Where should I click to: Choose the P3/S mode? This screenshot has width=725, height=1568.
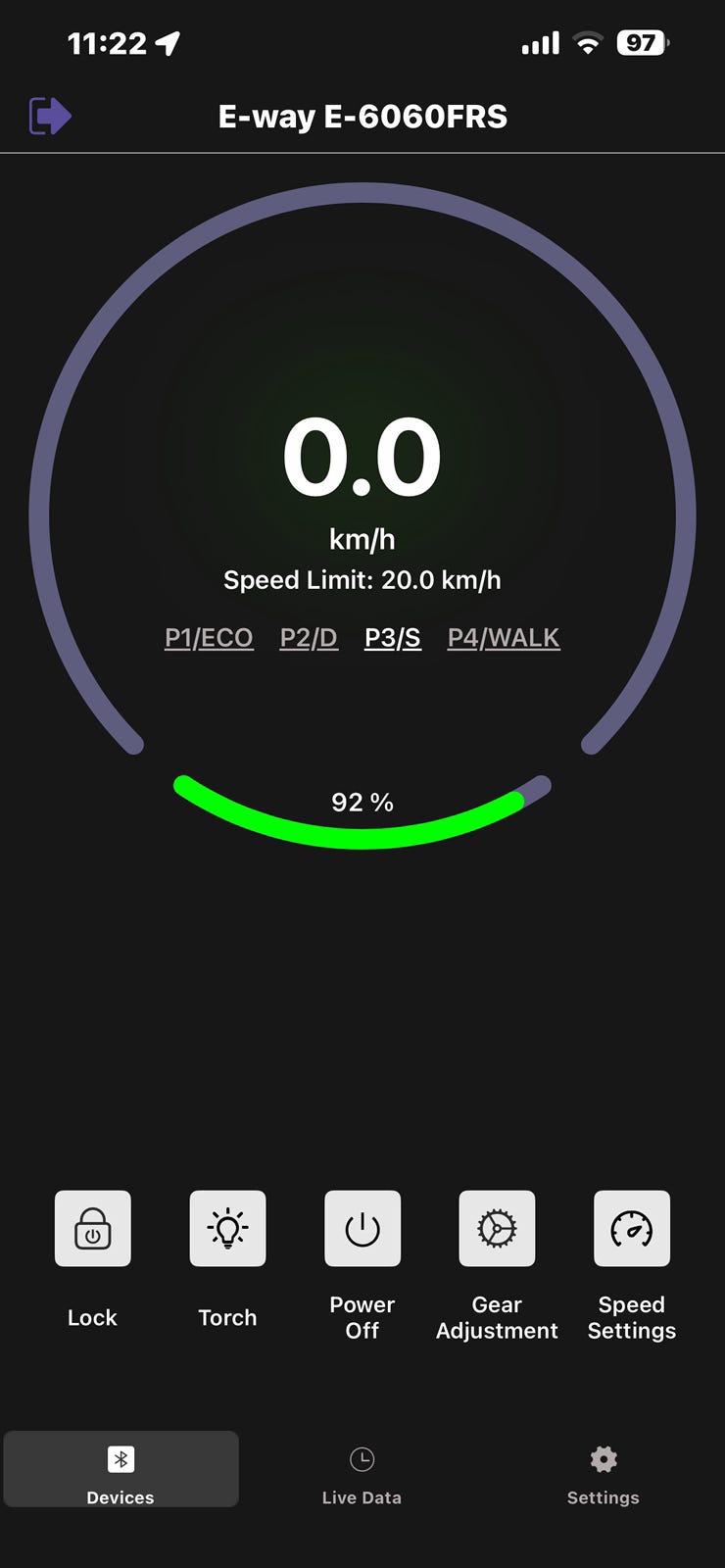click(x=393, y=638)
